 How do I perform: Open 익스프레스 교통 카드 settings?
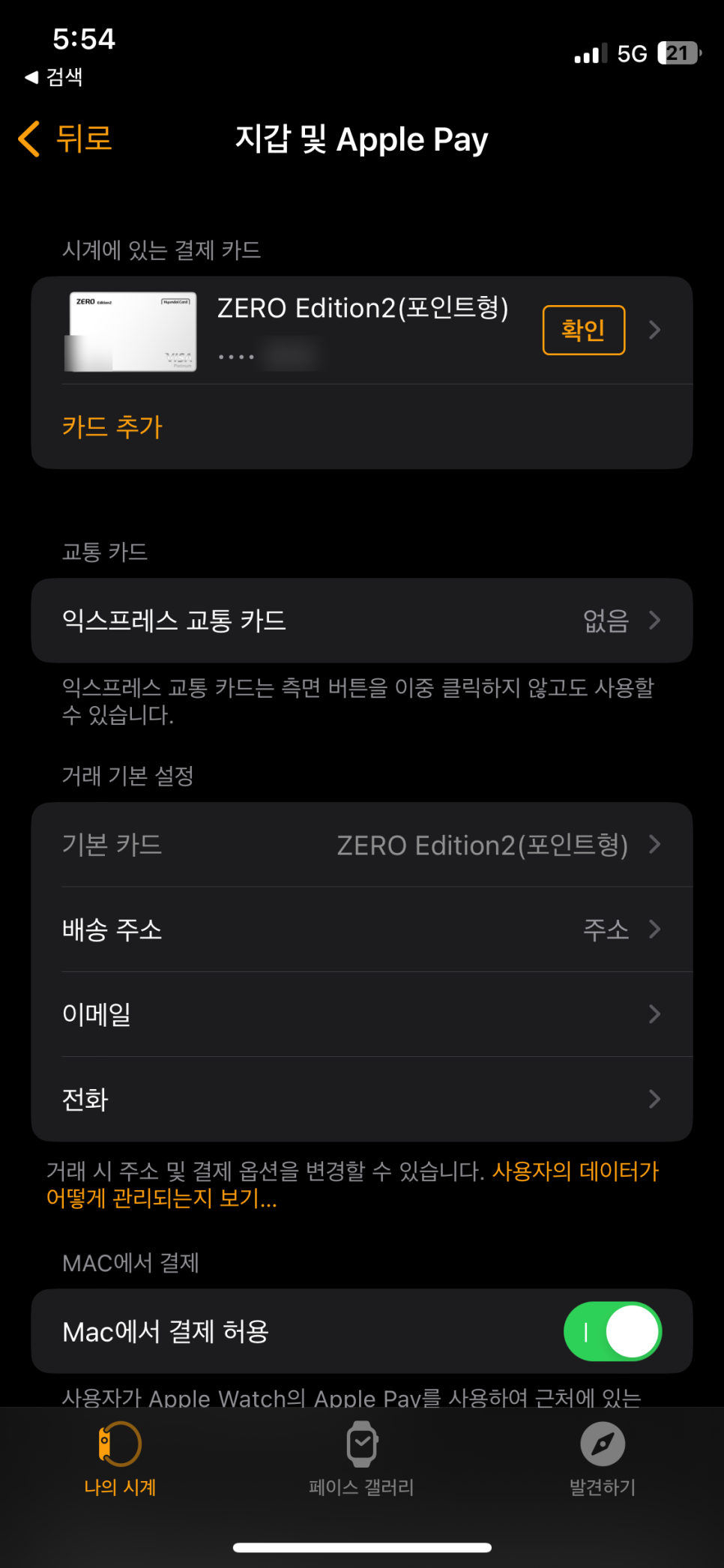(361, 621)
